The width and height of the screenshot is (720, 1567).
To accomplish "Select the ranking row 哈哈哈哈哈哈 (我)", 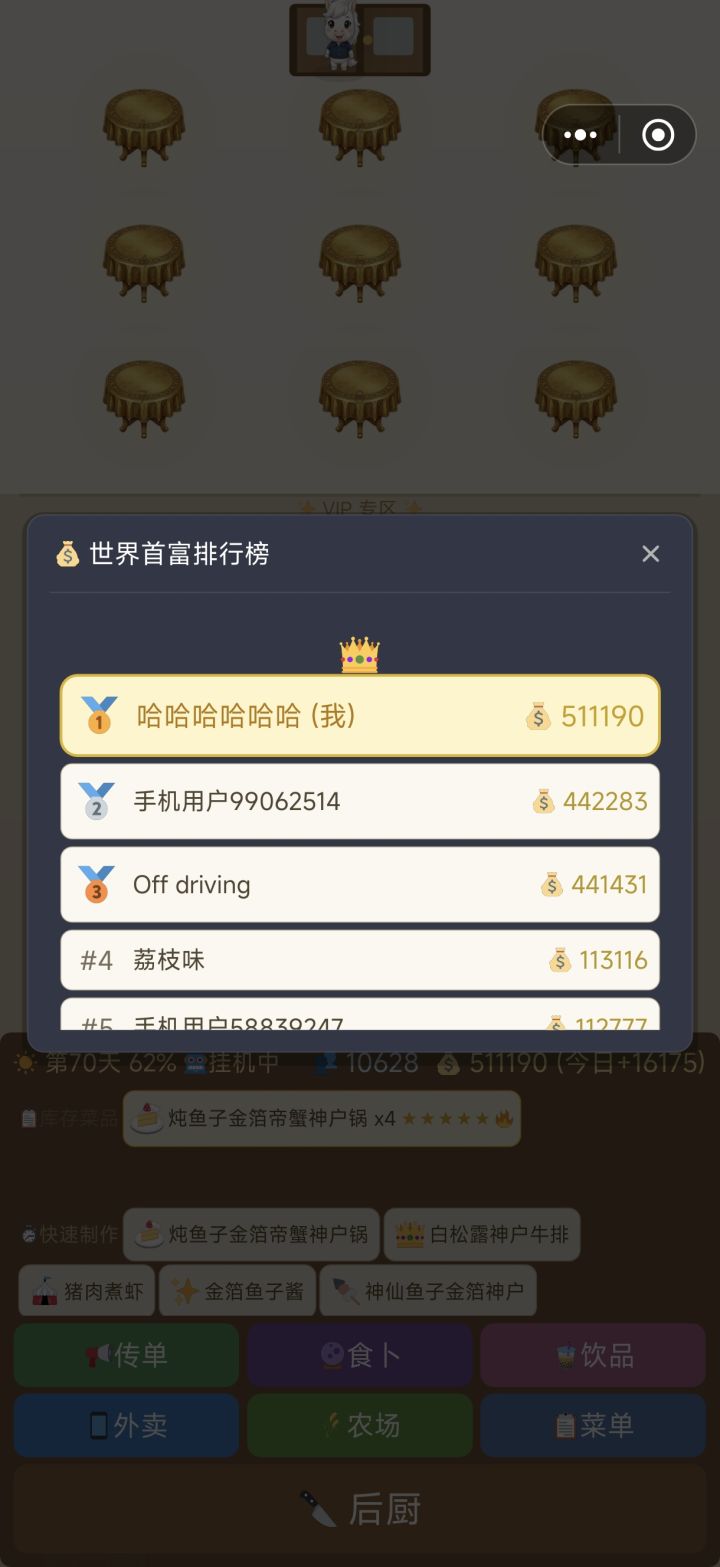I will (x=360, y=716).
